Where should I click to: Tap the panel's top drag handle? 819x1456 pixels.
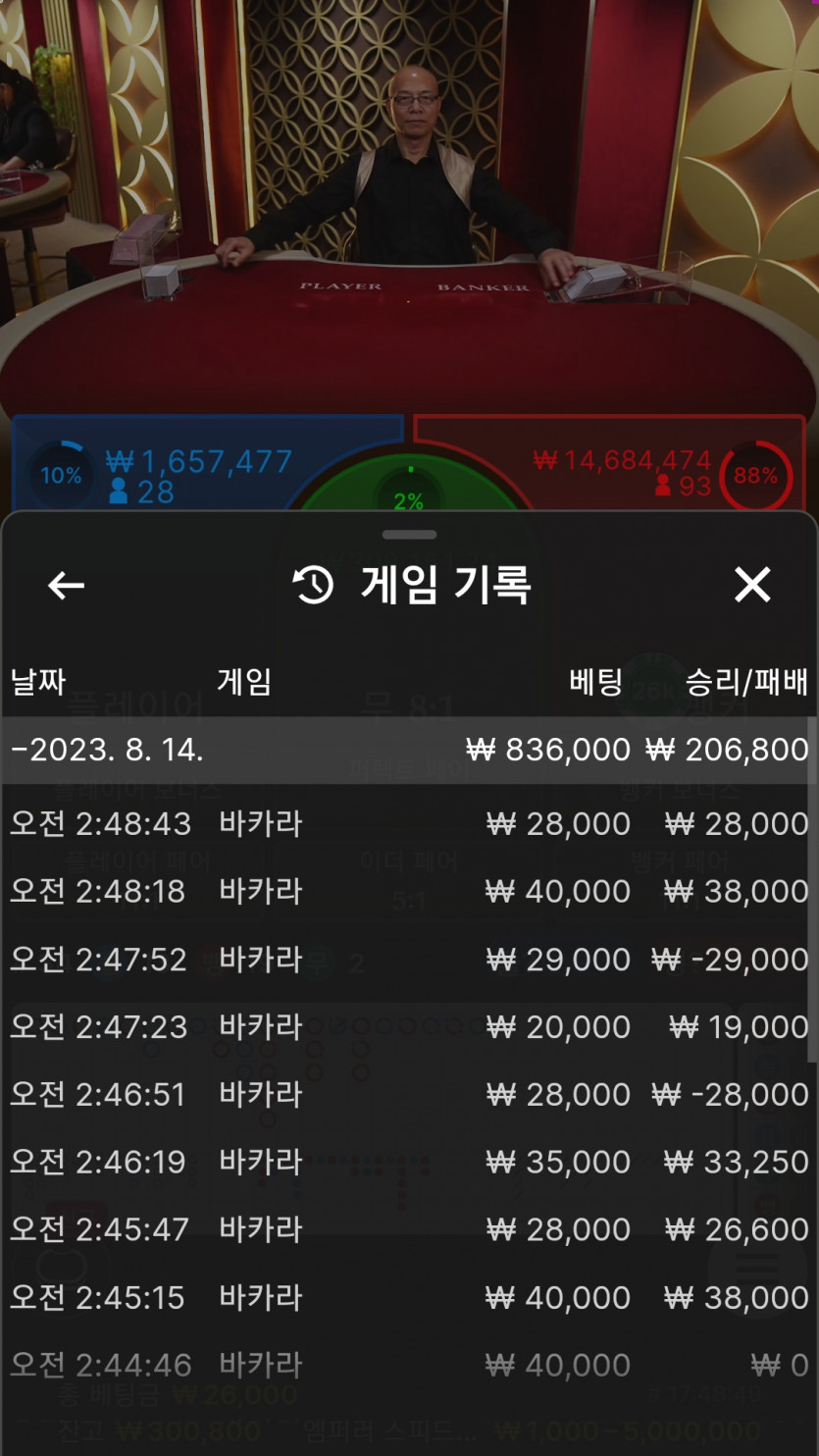(409, 535)
